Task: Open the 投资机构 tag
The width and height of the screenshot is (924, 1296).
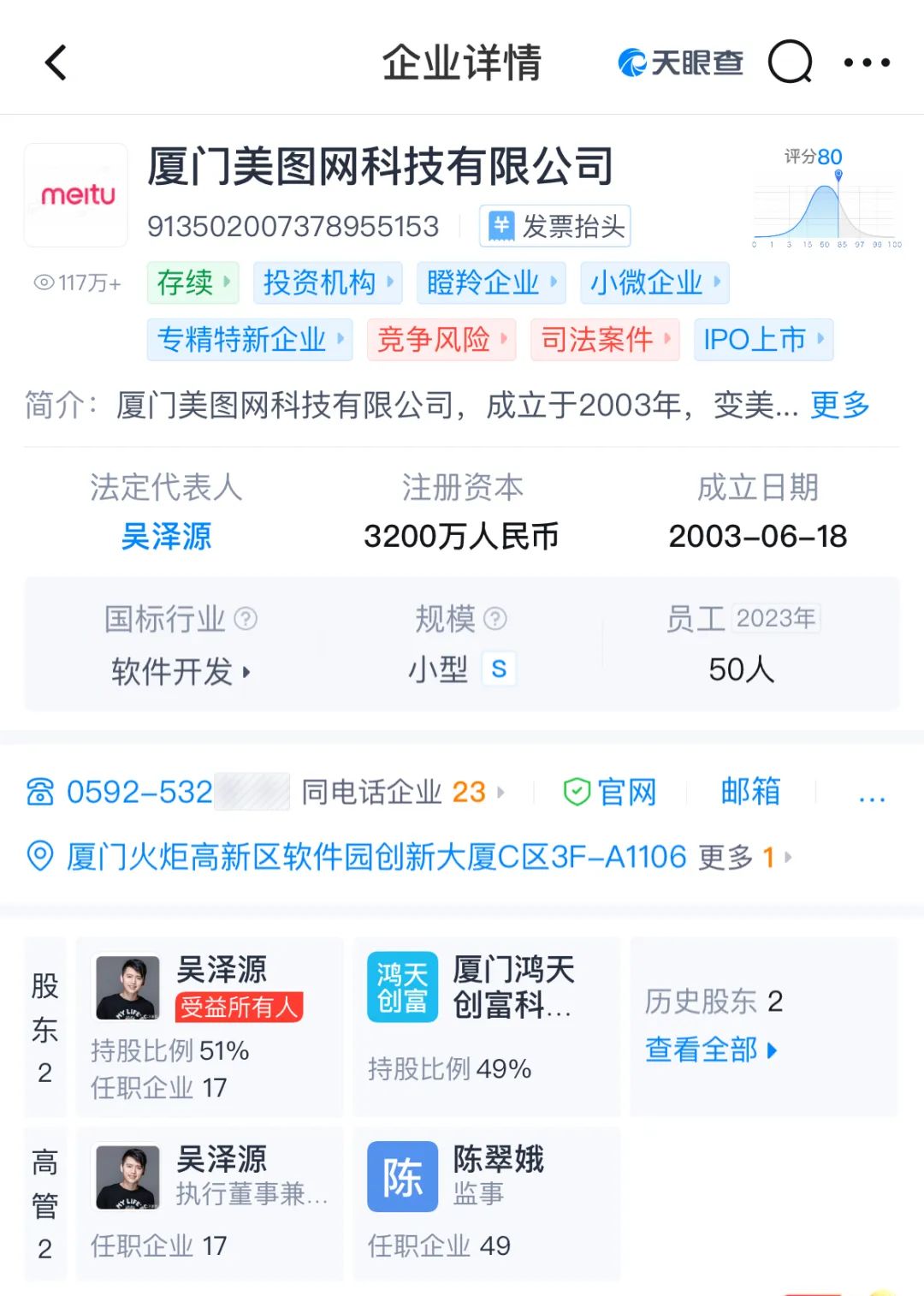Action: click(327, 282)
